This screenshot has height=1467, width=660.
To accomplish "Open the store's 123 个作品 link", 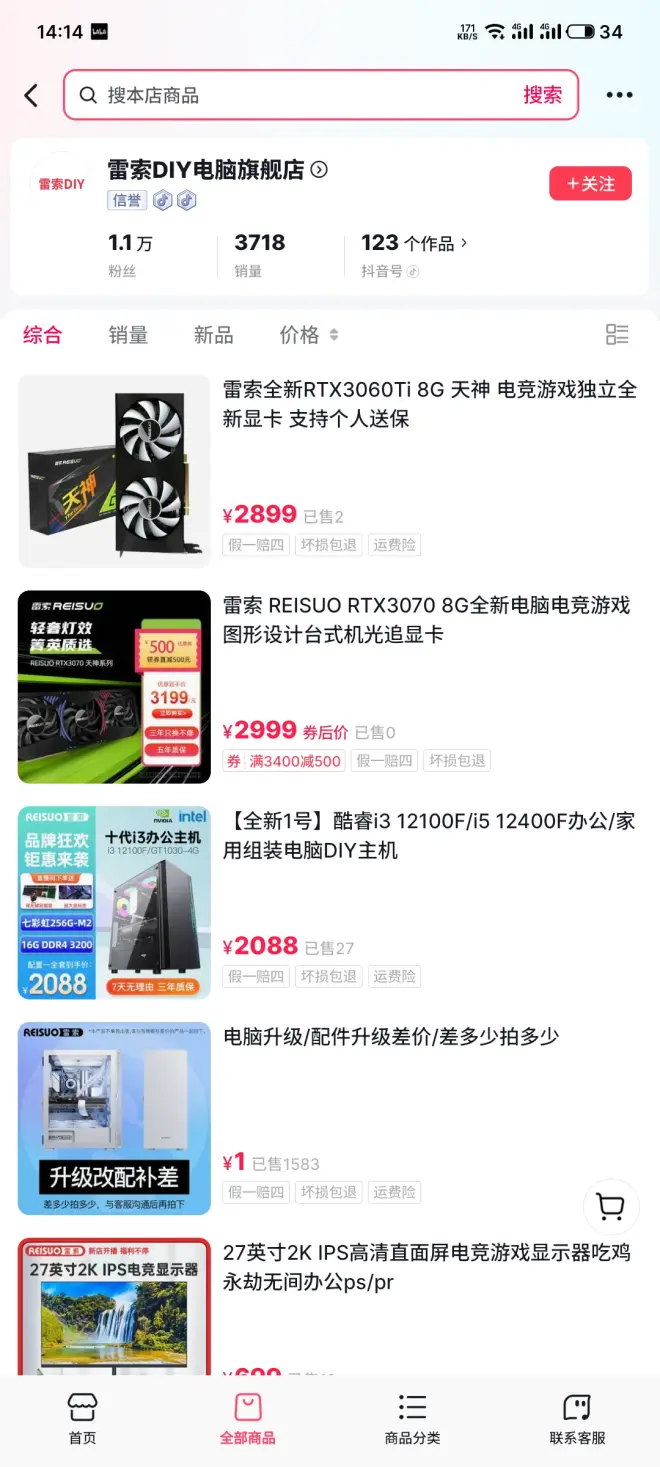I will [x=414, y=243].
